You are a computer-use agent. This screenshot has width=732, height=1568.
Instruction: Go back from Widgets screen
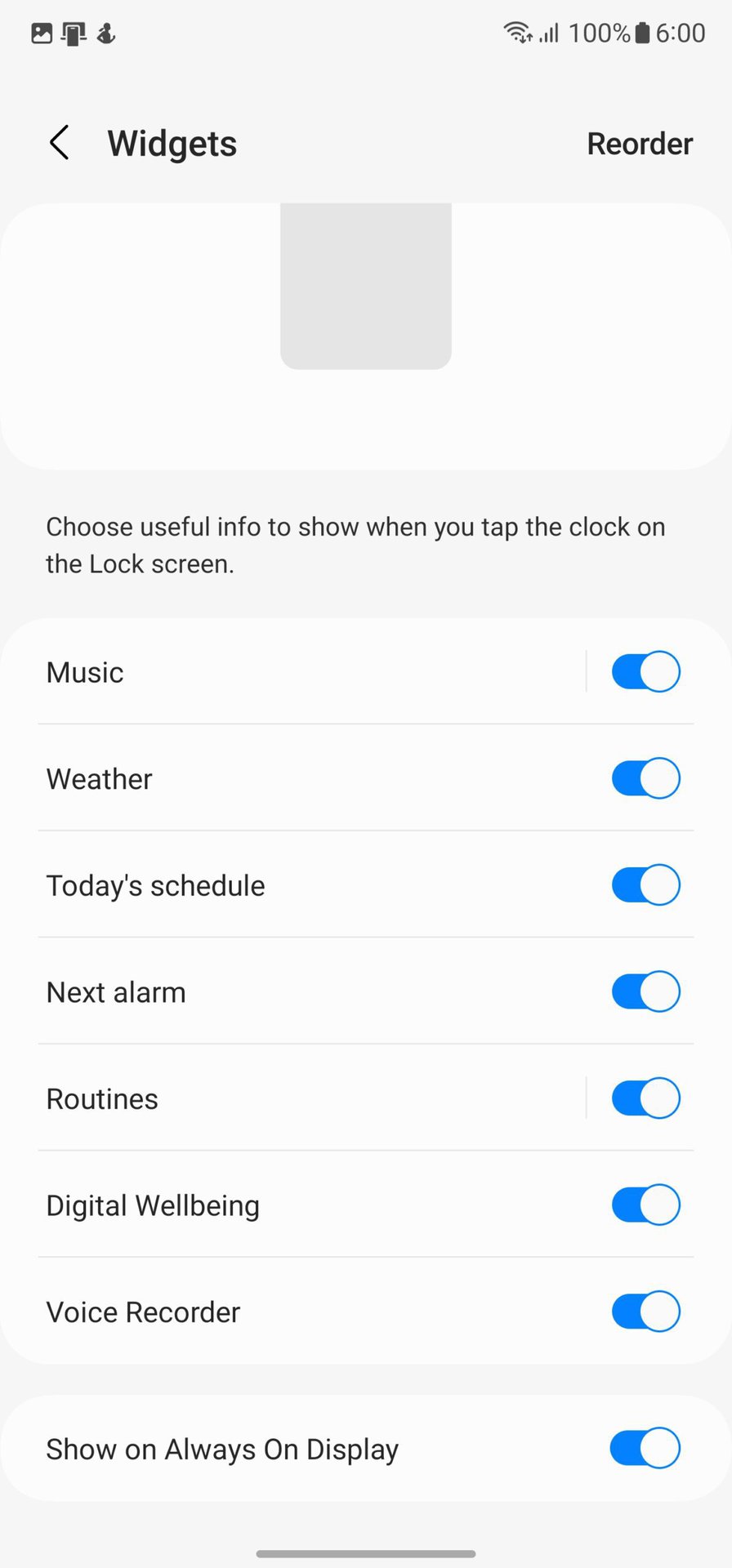[x=59, y=144]
